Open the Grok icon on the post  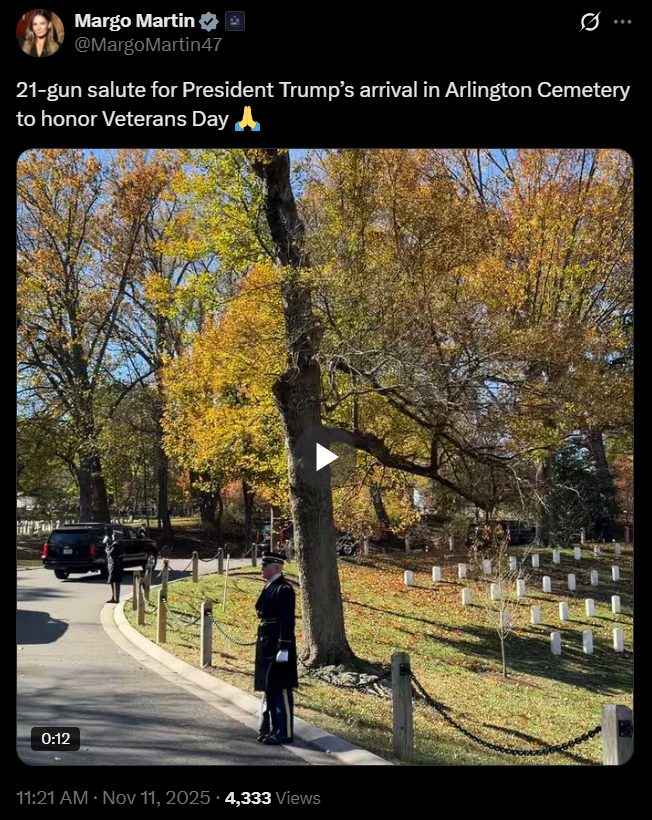click(590, 22)
